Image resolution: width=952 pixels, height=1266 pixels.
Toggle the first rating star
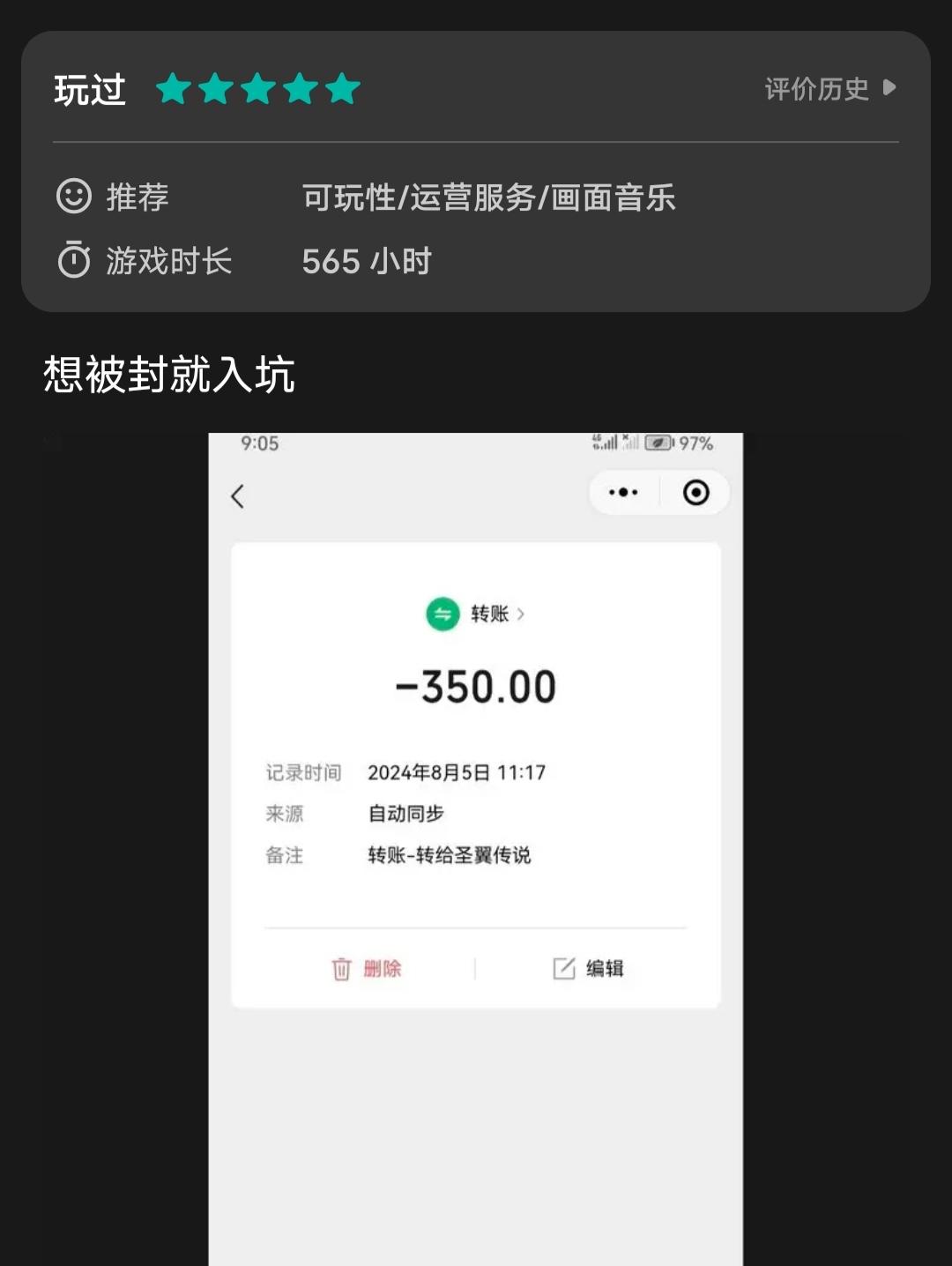[170, 89]
